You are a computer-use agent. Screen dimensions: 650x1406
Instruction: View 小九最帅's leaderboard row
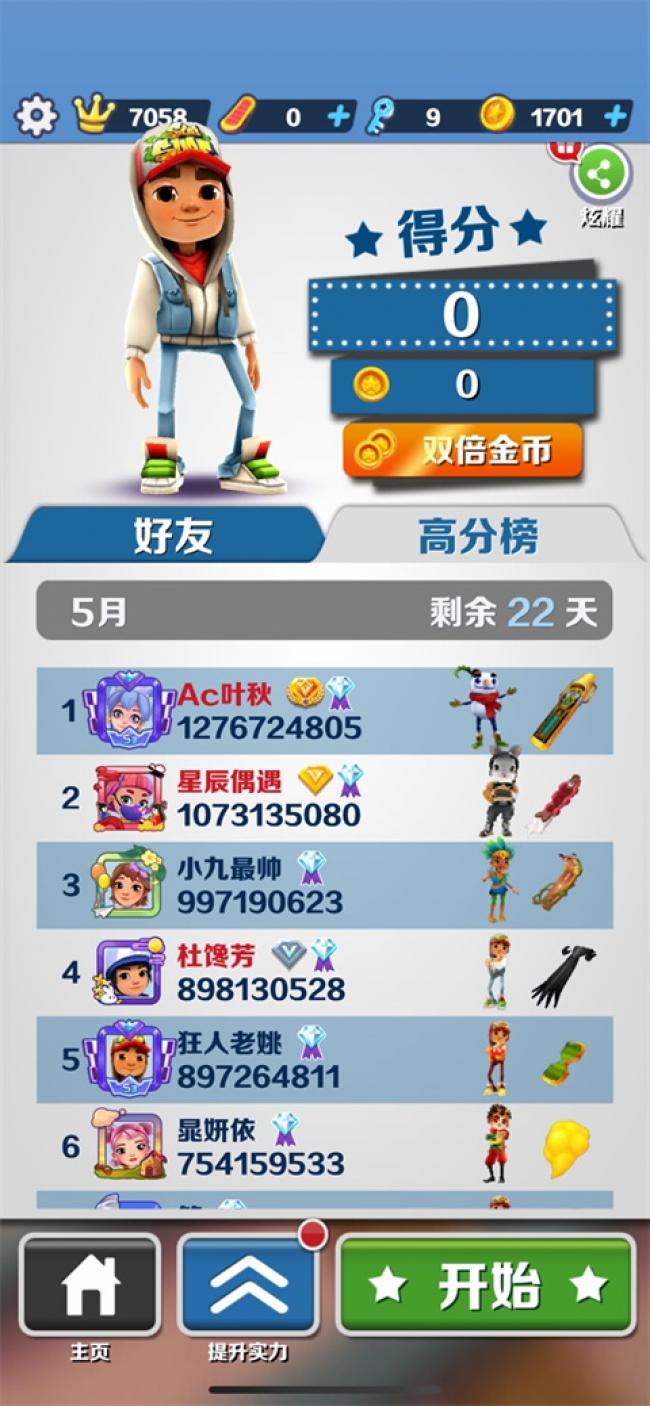point(325,885)
